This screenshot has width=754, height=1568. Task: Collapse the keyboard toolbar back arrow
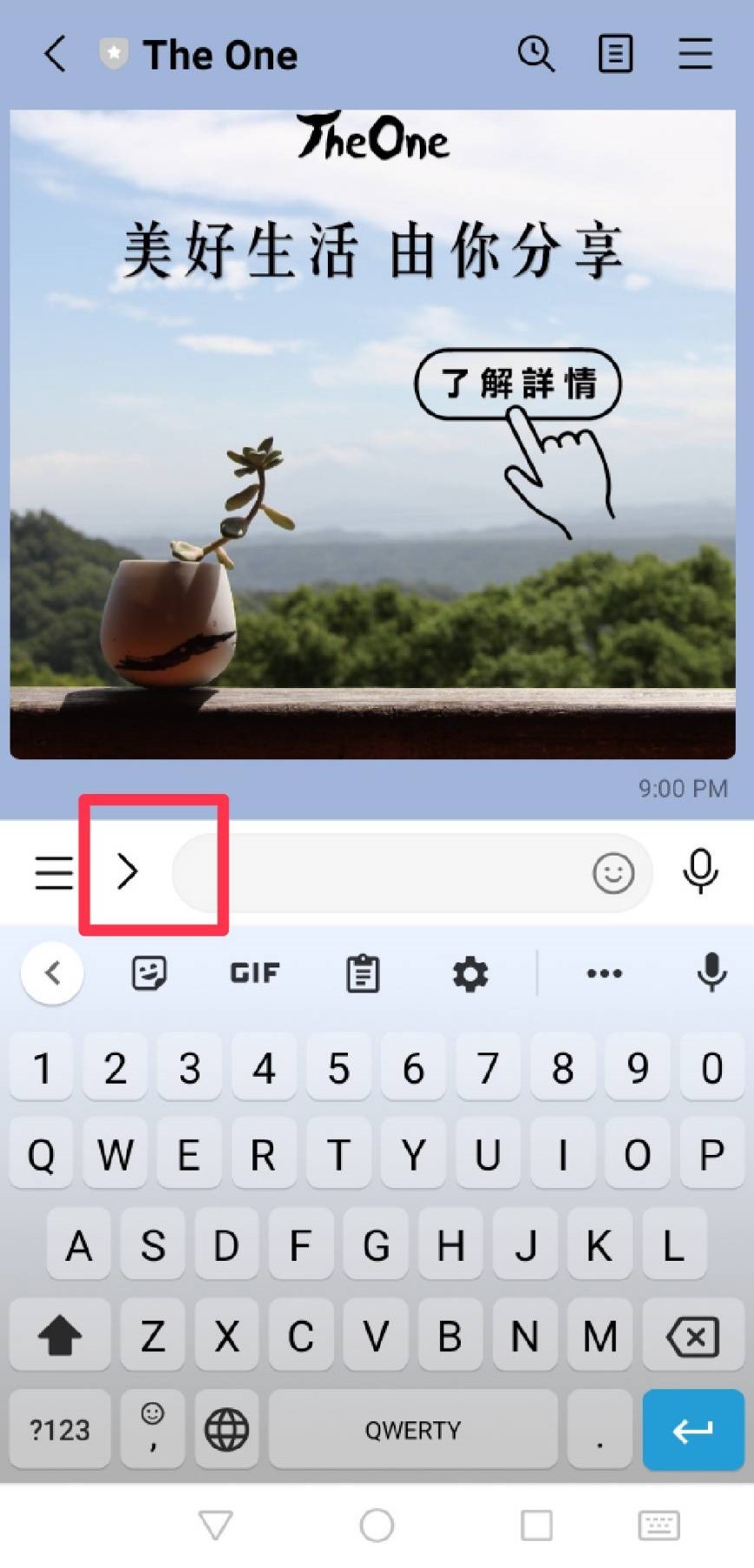click(52, 973)
